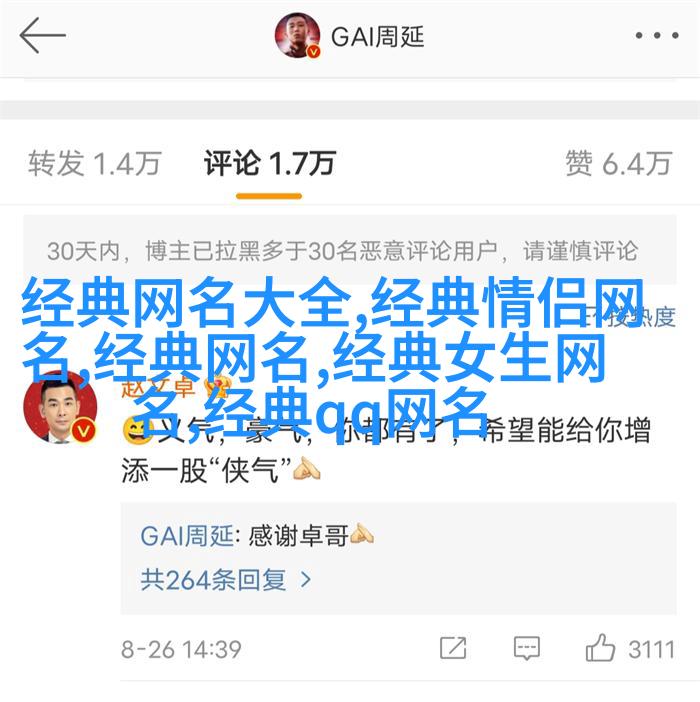Open GAI周延's profile from the header

tap(351, 38)
